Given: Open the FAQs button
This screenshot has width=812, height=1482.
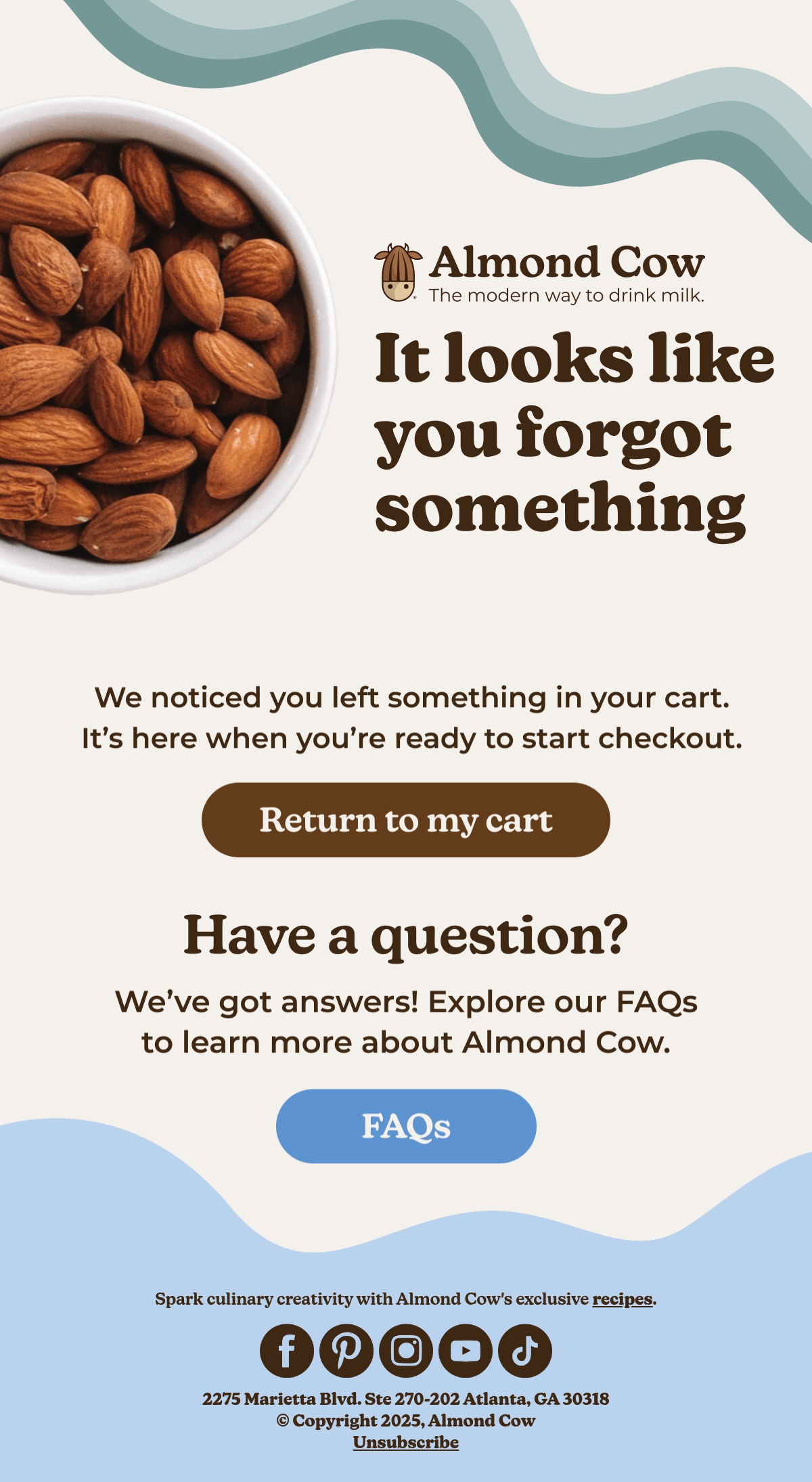Looking at the screenshot, I should click(406, 1126).
